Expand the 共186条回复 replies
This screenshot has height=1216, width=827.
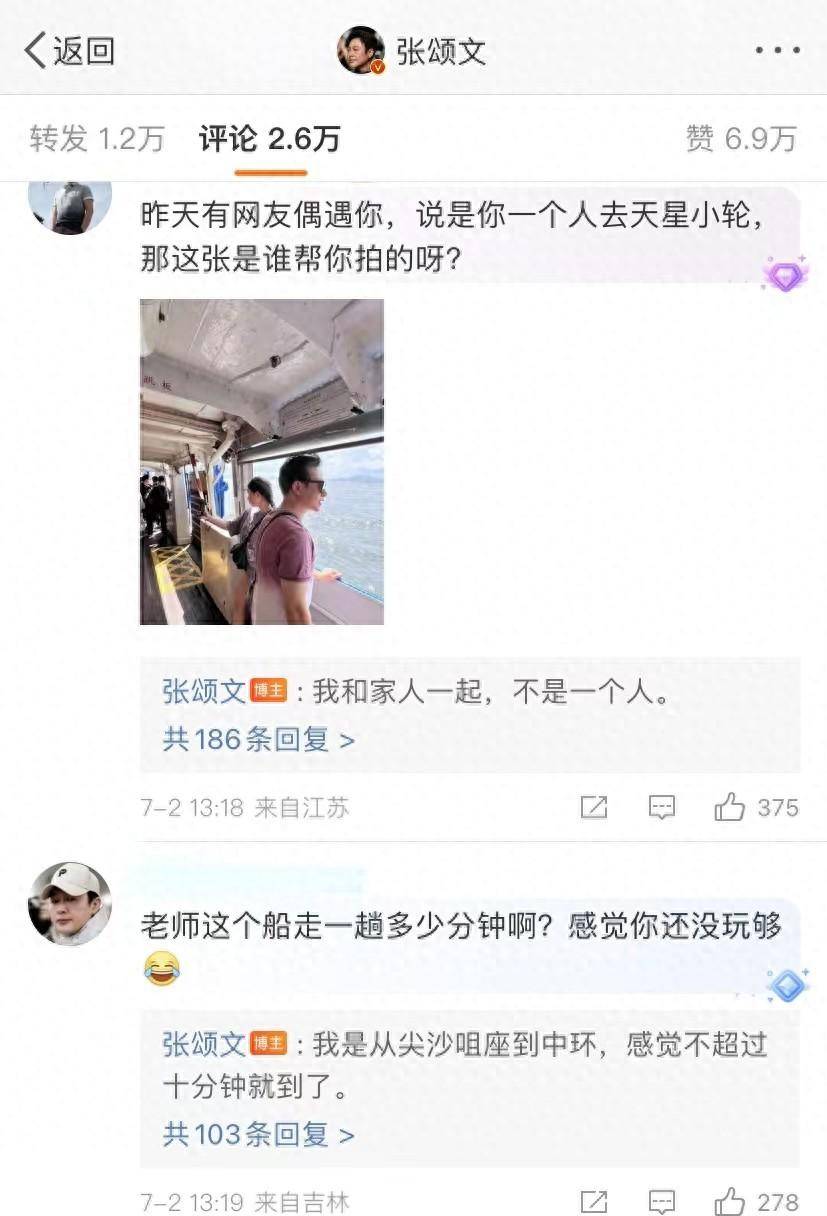pos(258,740)
